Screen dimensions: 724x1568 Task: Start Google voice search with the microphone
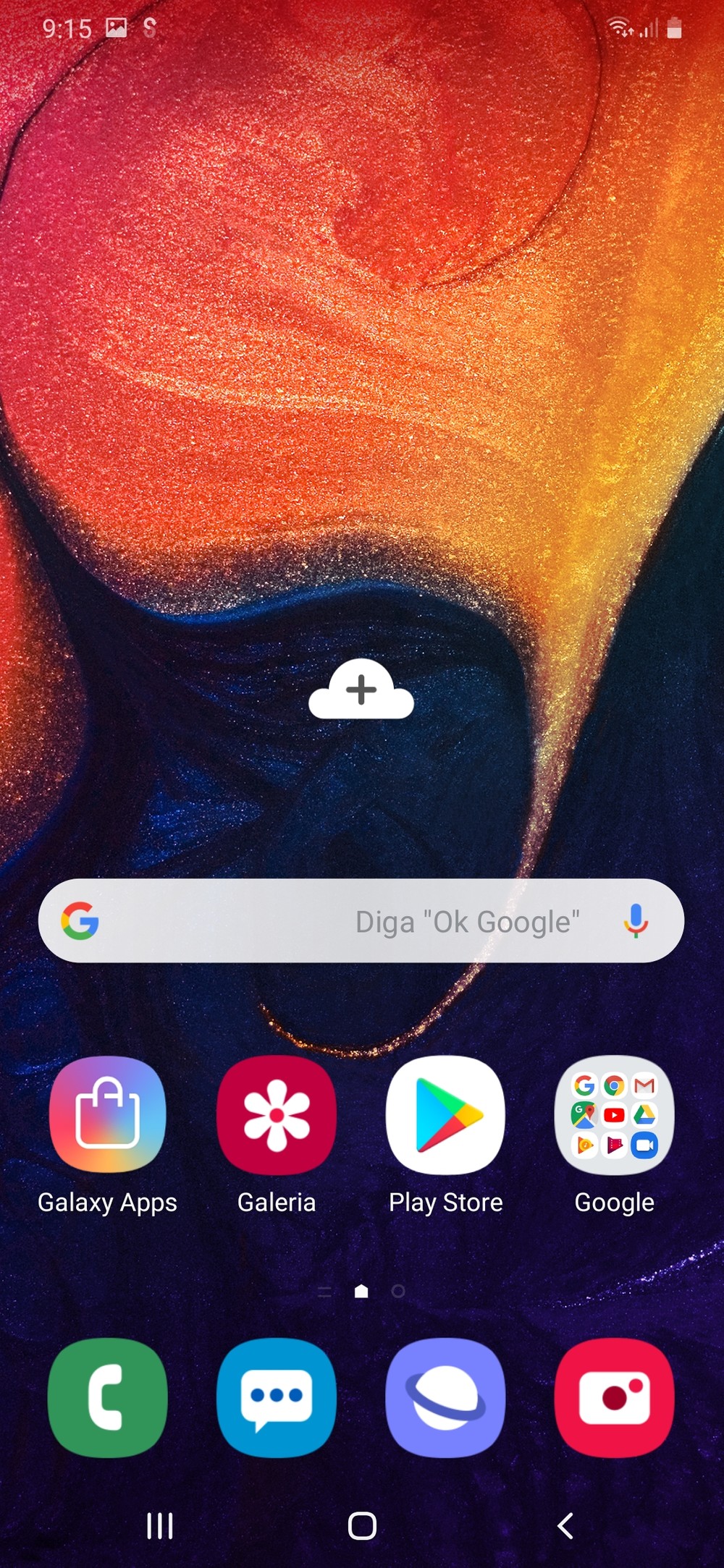(636, 921)
